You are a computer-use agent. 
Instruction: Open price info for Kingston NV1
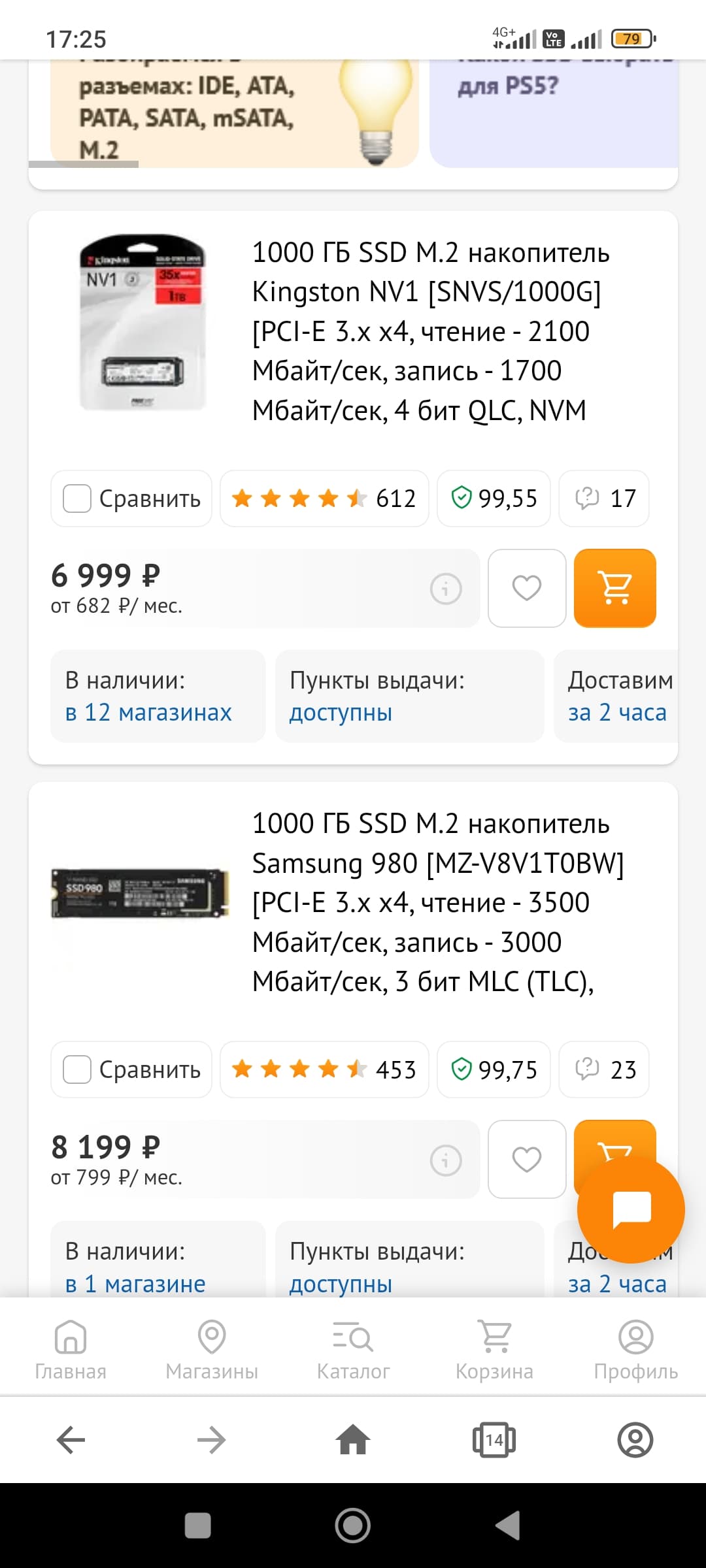(x=446, y=589)
